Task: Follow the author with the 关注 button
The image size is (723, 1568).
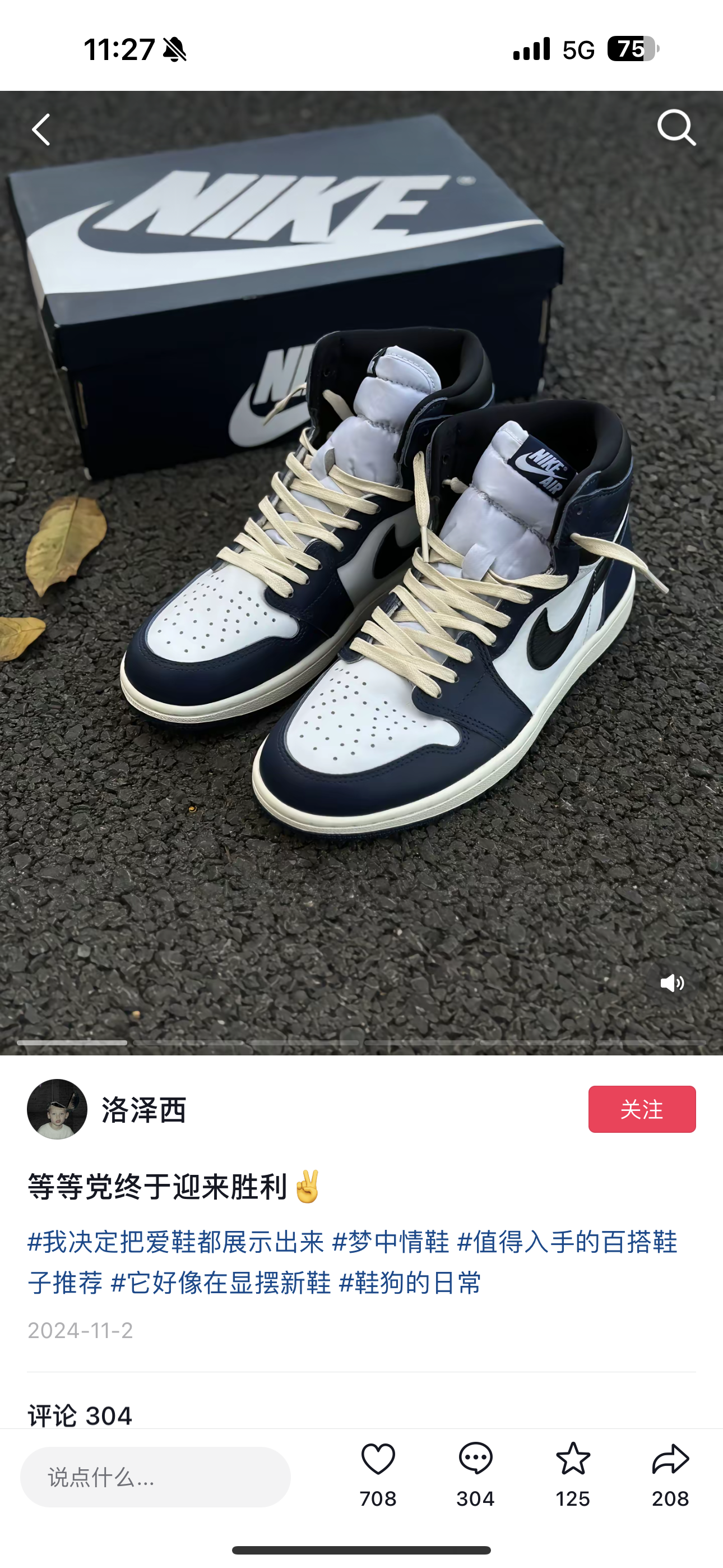Action: [x=641, y=1109]
